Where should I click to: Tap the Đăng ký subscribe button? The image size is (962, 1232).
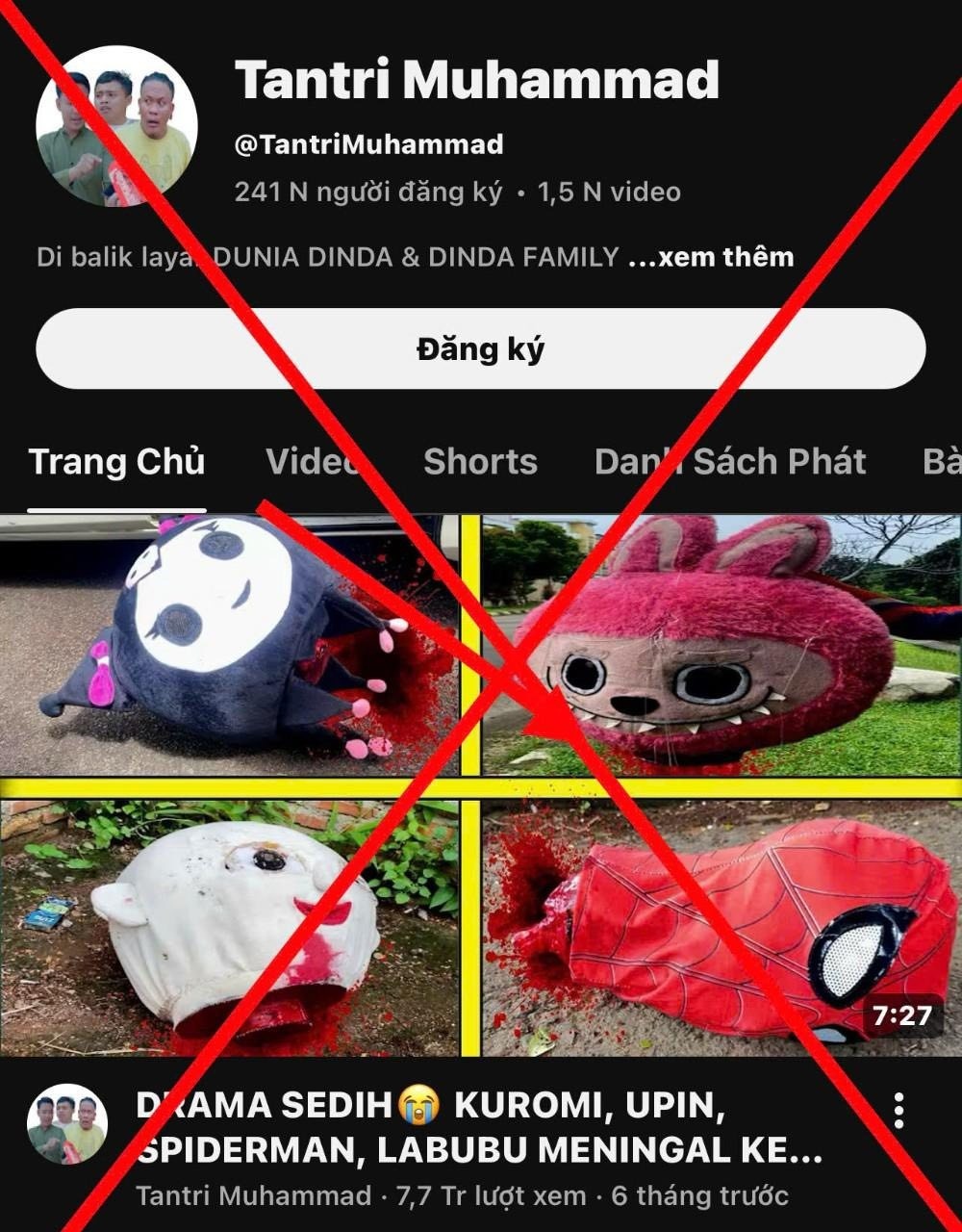click(480, 348)
